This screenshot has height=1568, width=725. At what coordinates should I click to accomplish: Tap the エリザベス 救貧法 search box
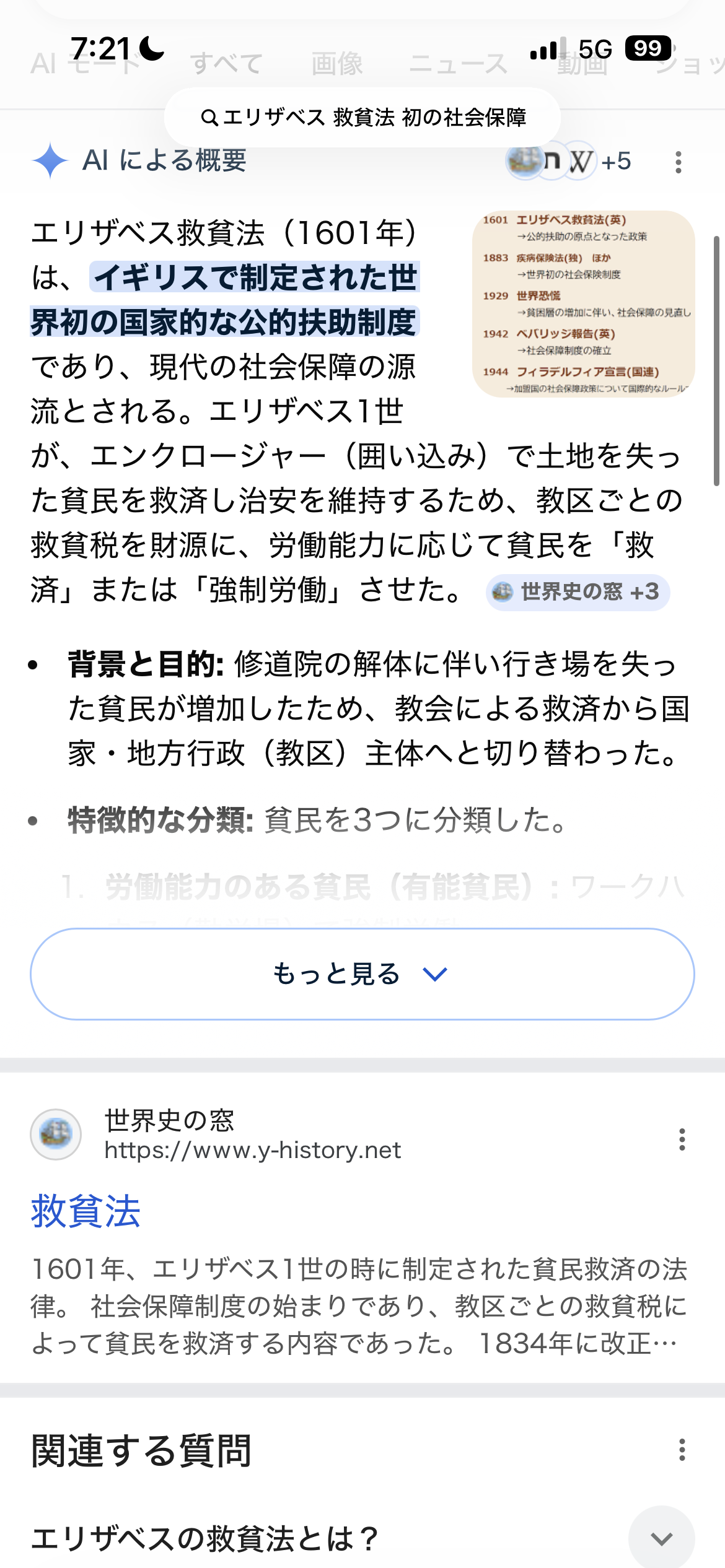point(363,117)
